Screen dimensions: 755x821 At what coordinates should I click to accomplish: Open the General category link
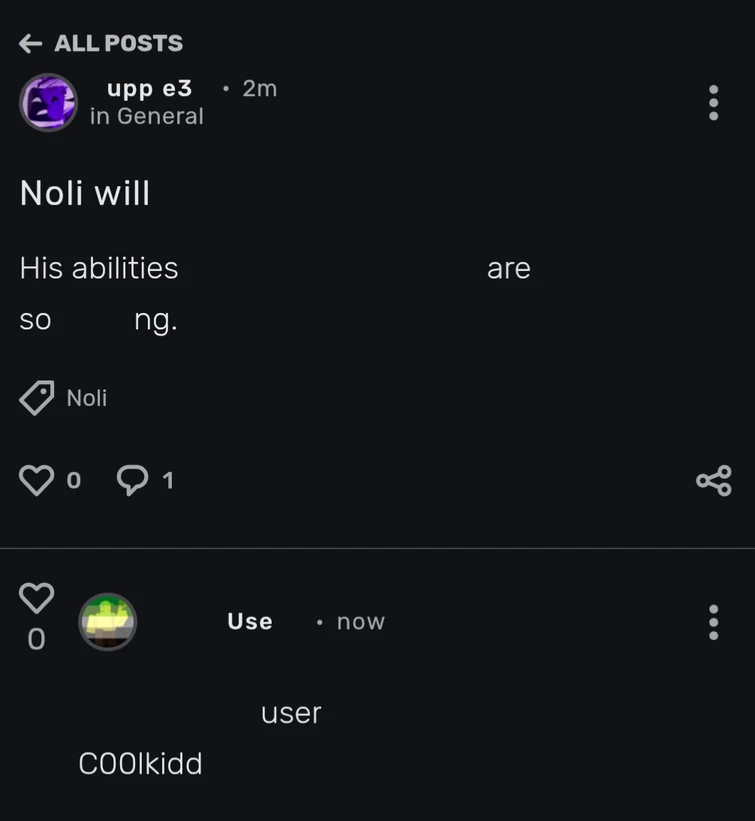coord(160,116)
